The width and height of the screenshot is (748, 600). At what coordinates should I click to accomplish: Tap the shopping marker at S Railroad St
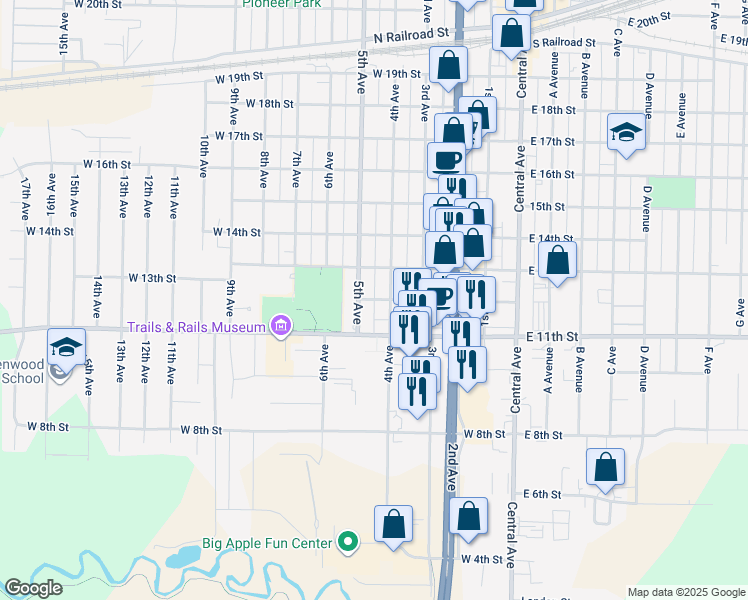(x=512, y=32)
